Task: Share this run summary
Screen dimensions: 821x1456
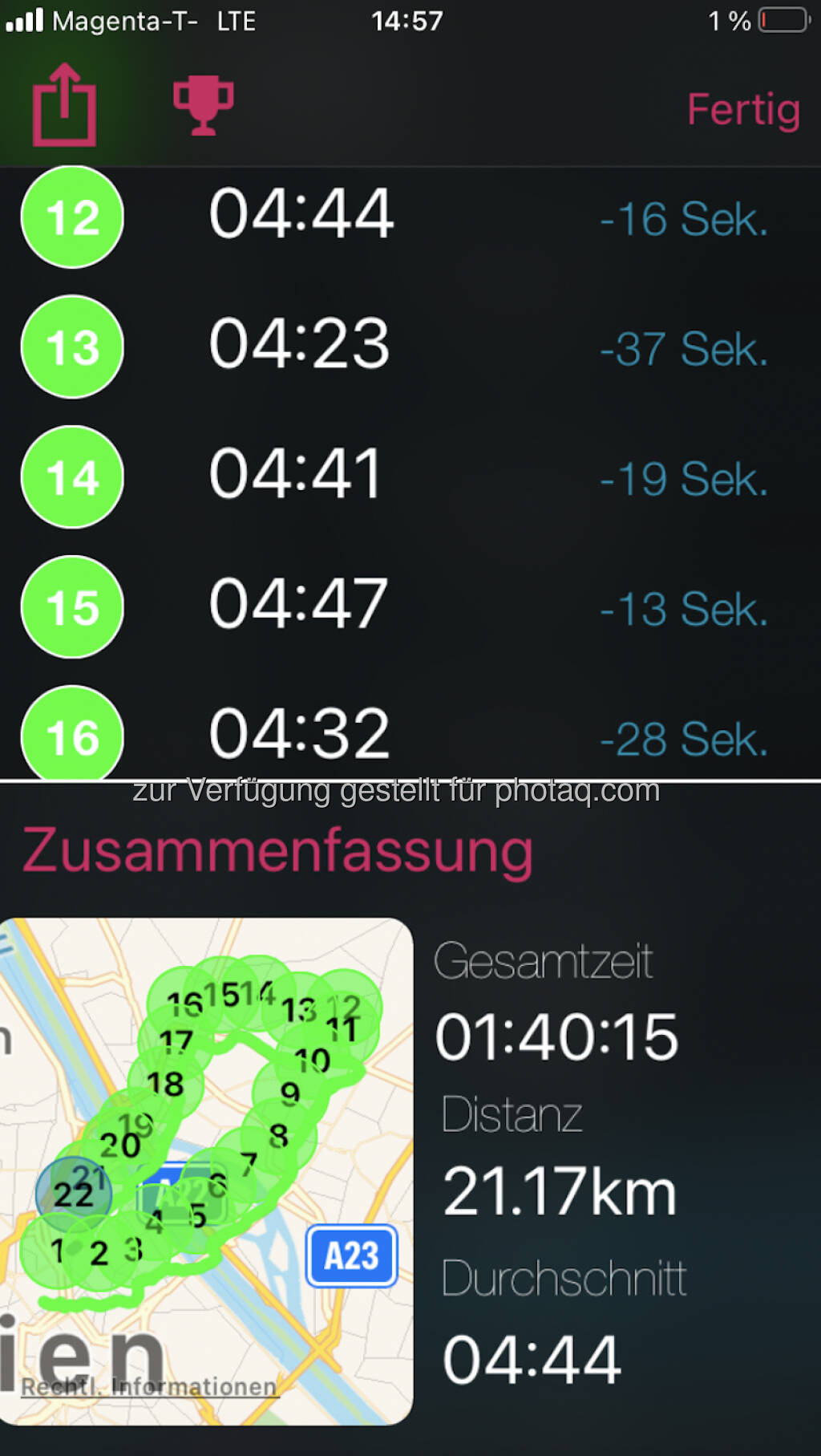Action: point(64,106)
